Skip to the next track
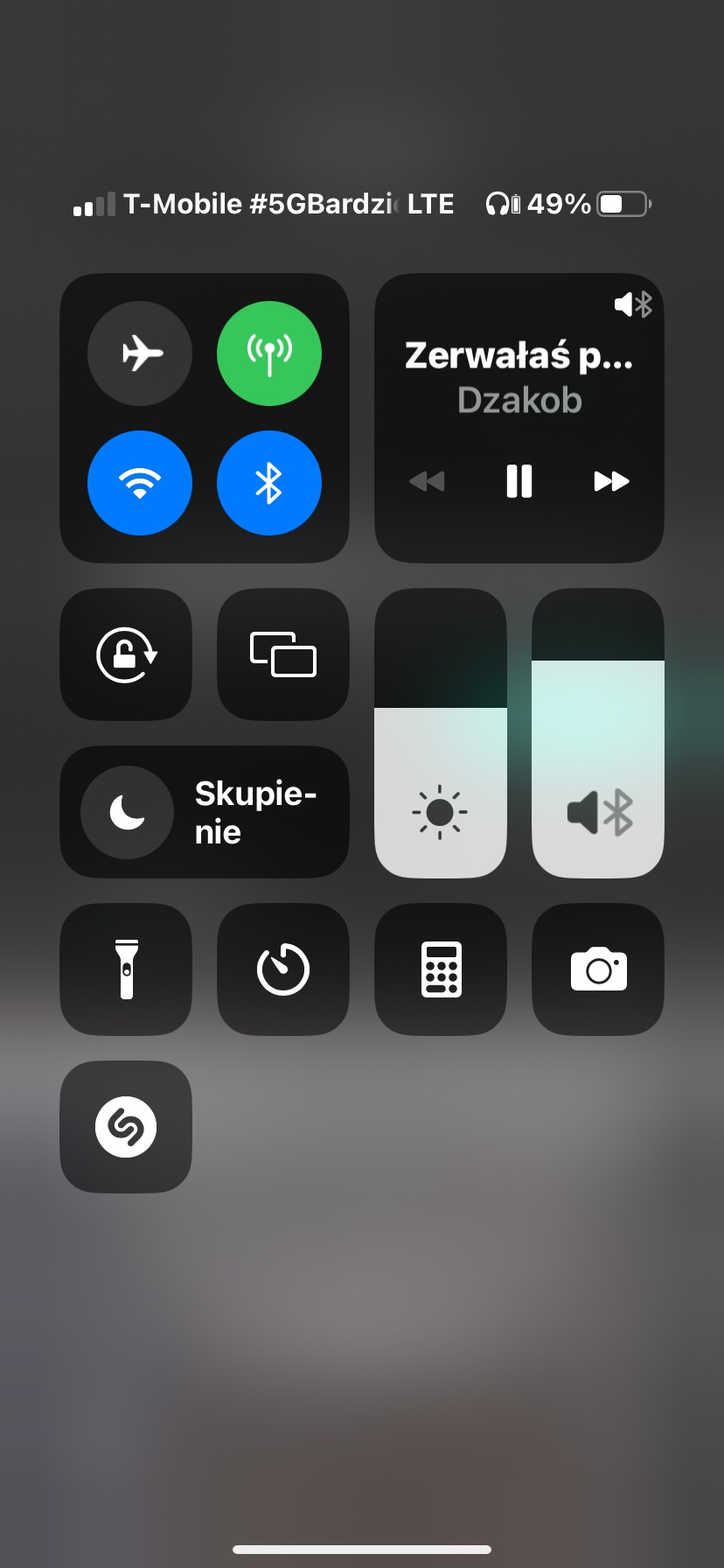This screenshot has width=724, height=1568. tap(611, 481)
